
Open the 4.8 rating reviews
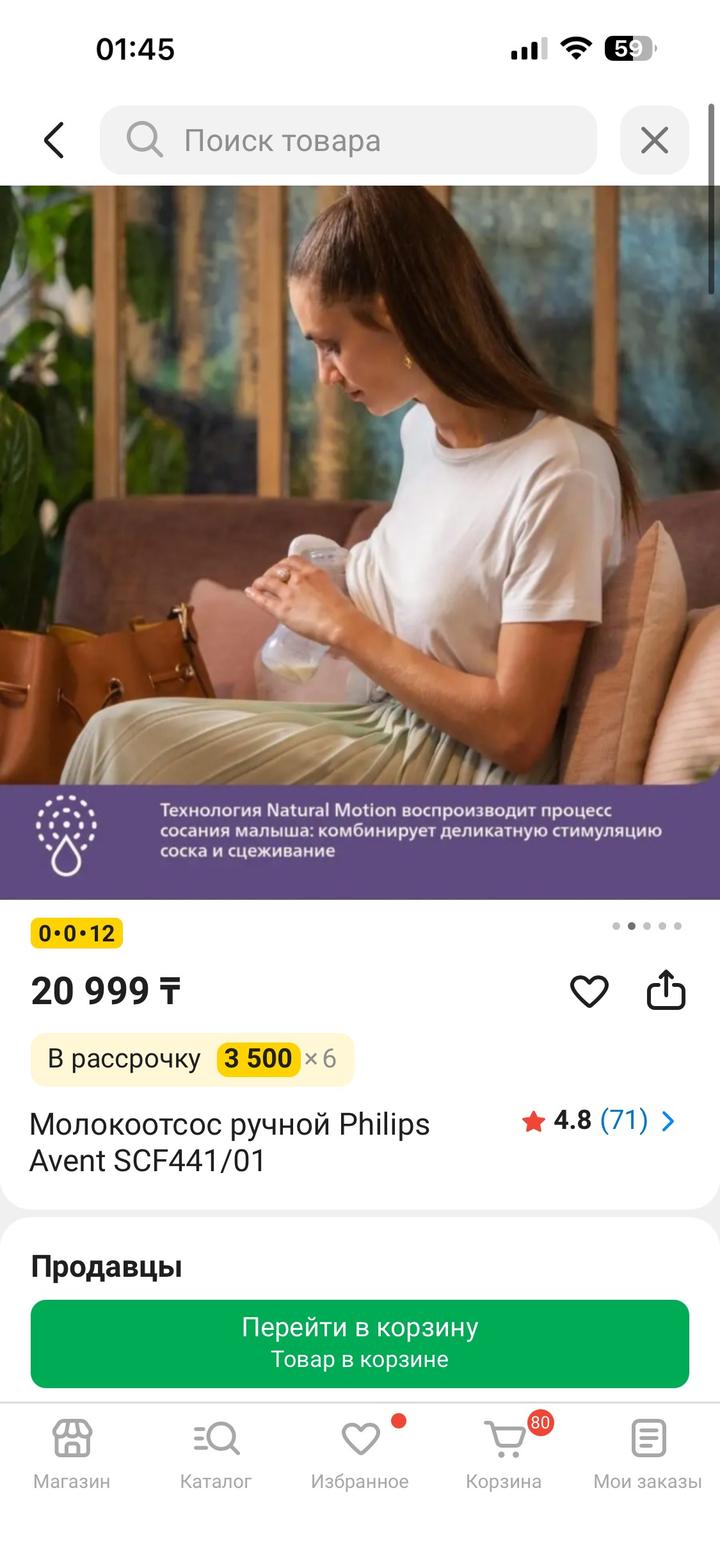click(x=599, y=1121)
